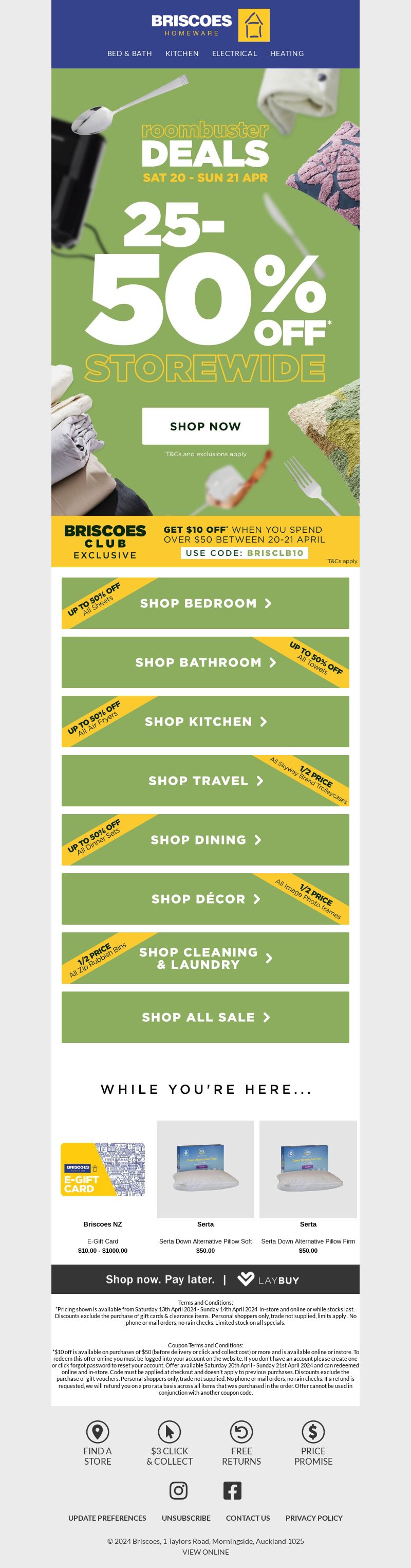The height and width of the screenshot is (1568, 411).
Task: Open Shop Décor section
Action: tap(205, 898)
